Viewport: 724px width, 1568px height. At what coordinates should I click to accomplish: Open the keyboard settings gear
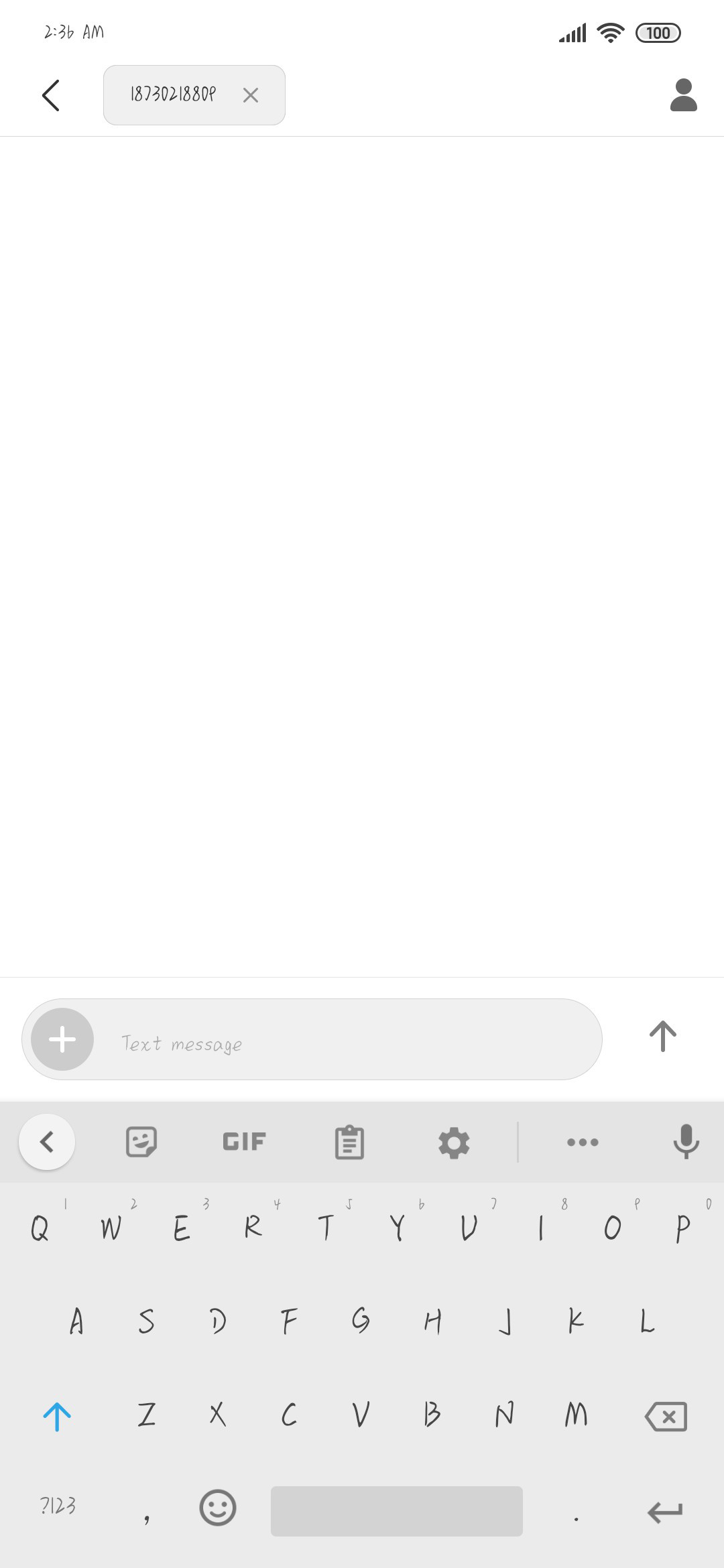[x=454, y=1142]
